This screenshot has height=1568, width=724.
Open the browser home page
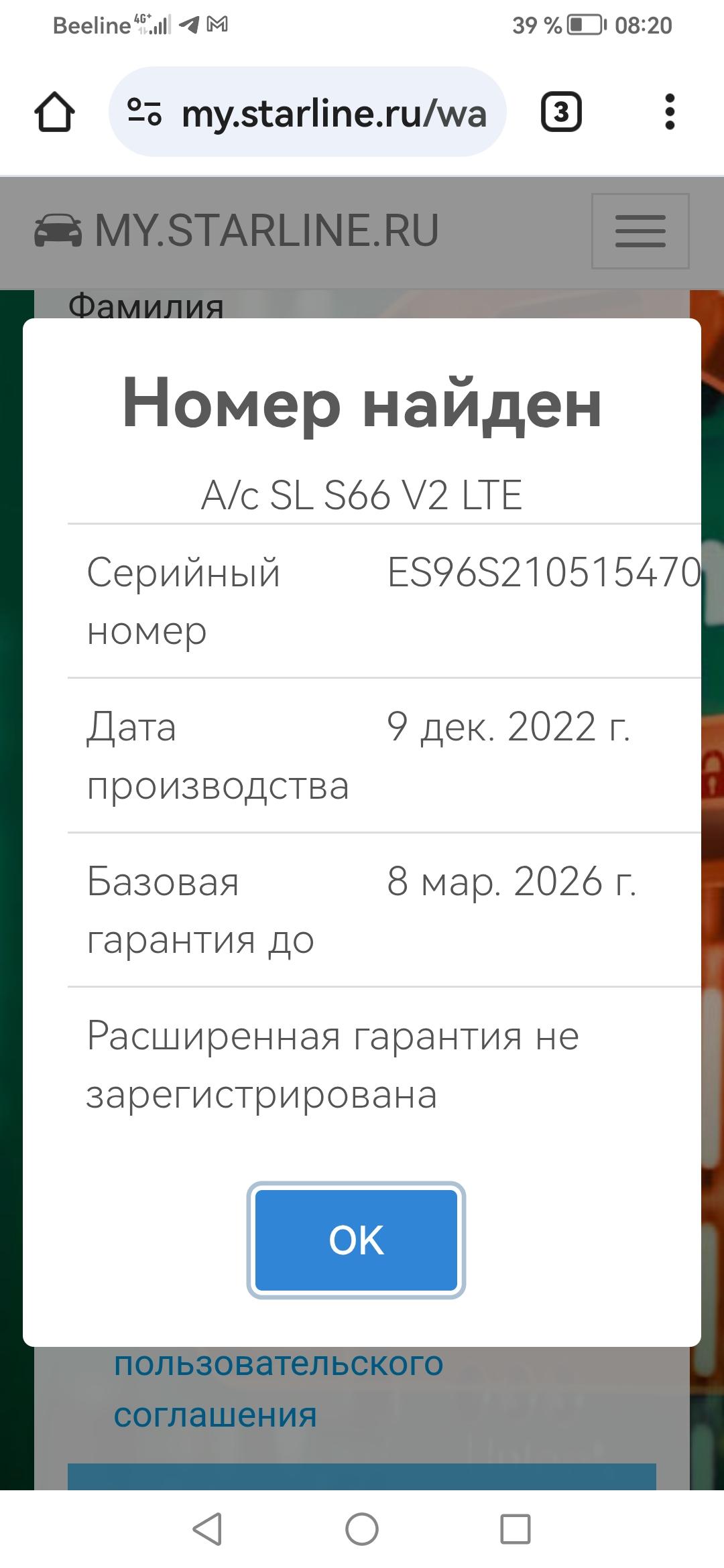coord(54,112)
